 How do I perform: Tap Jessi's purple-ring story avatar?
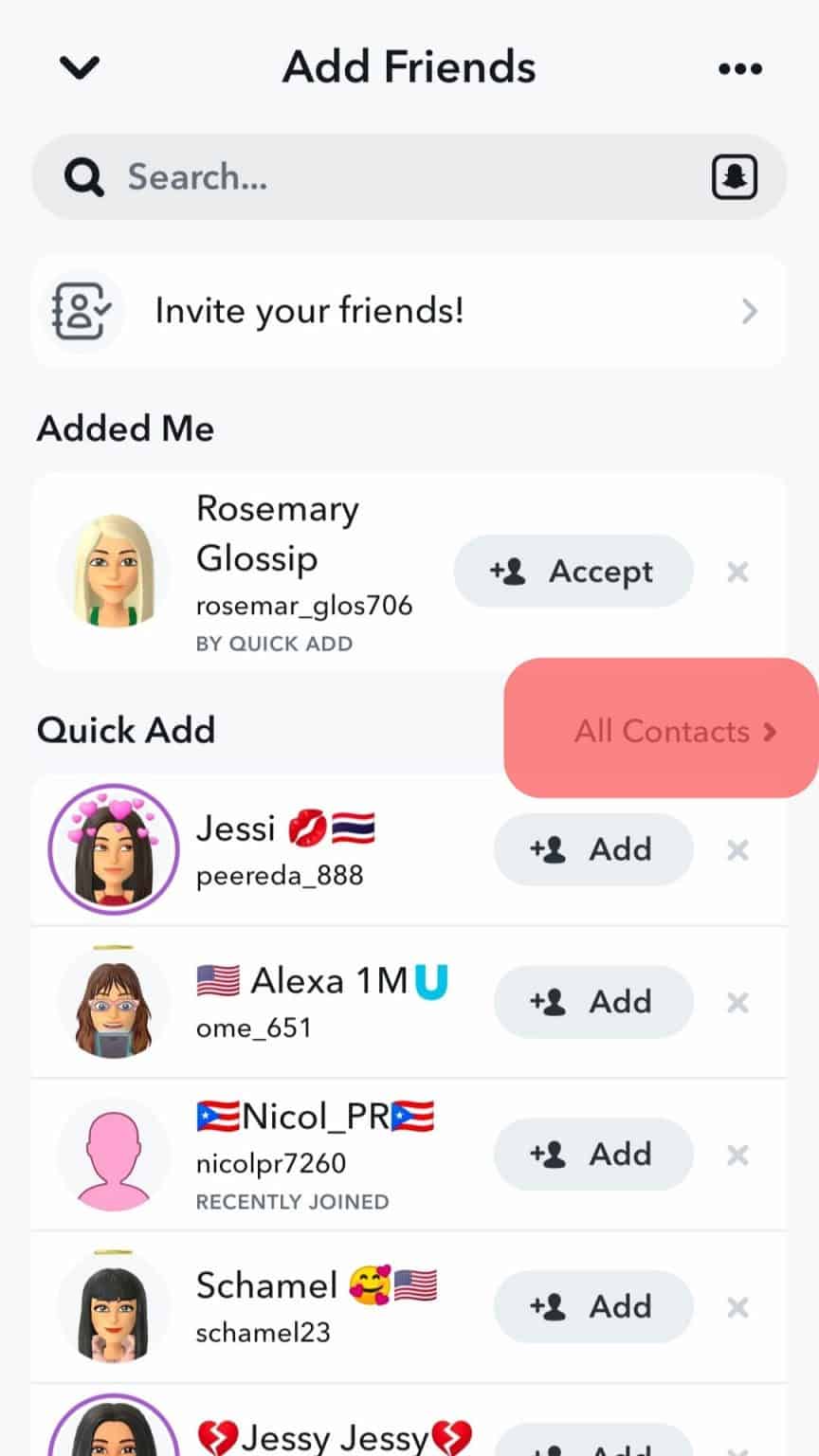[113, 848]
